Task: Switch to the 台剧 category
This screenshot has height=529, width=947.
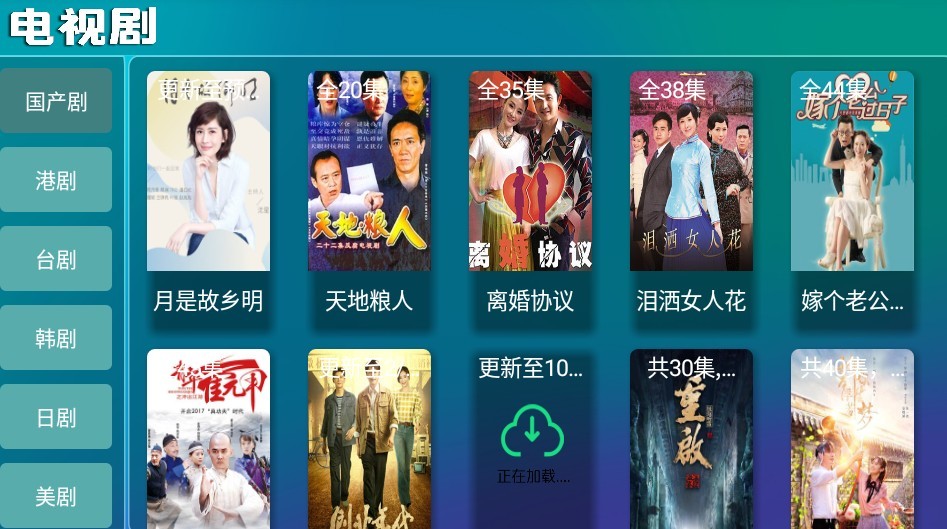Action: (56, 259)
